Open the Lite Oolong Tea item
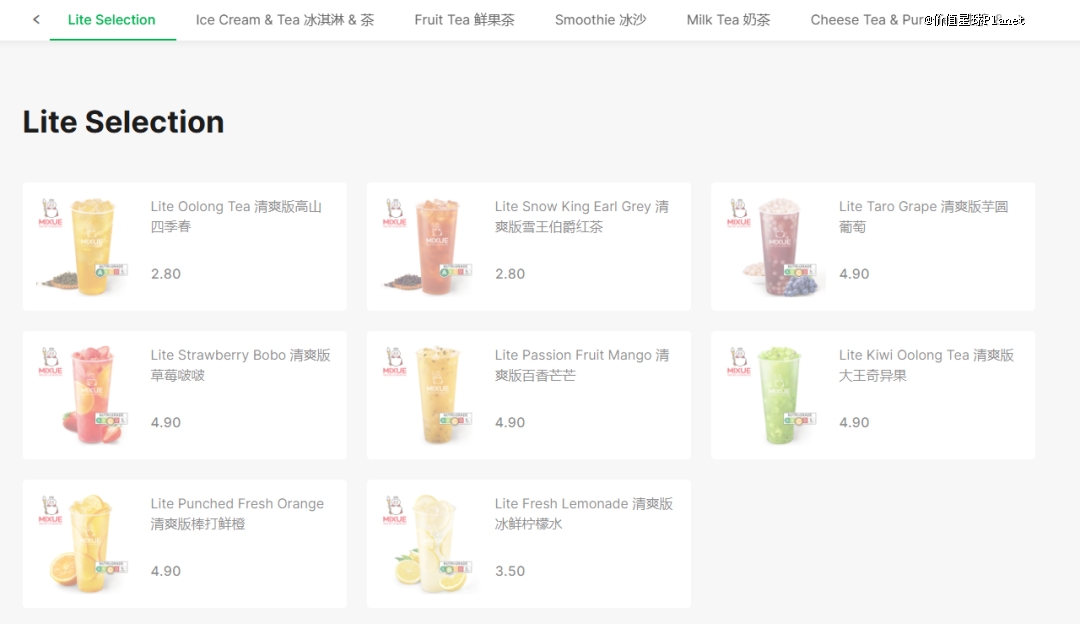1080x624 pixels. point(184,246)
